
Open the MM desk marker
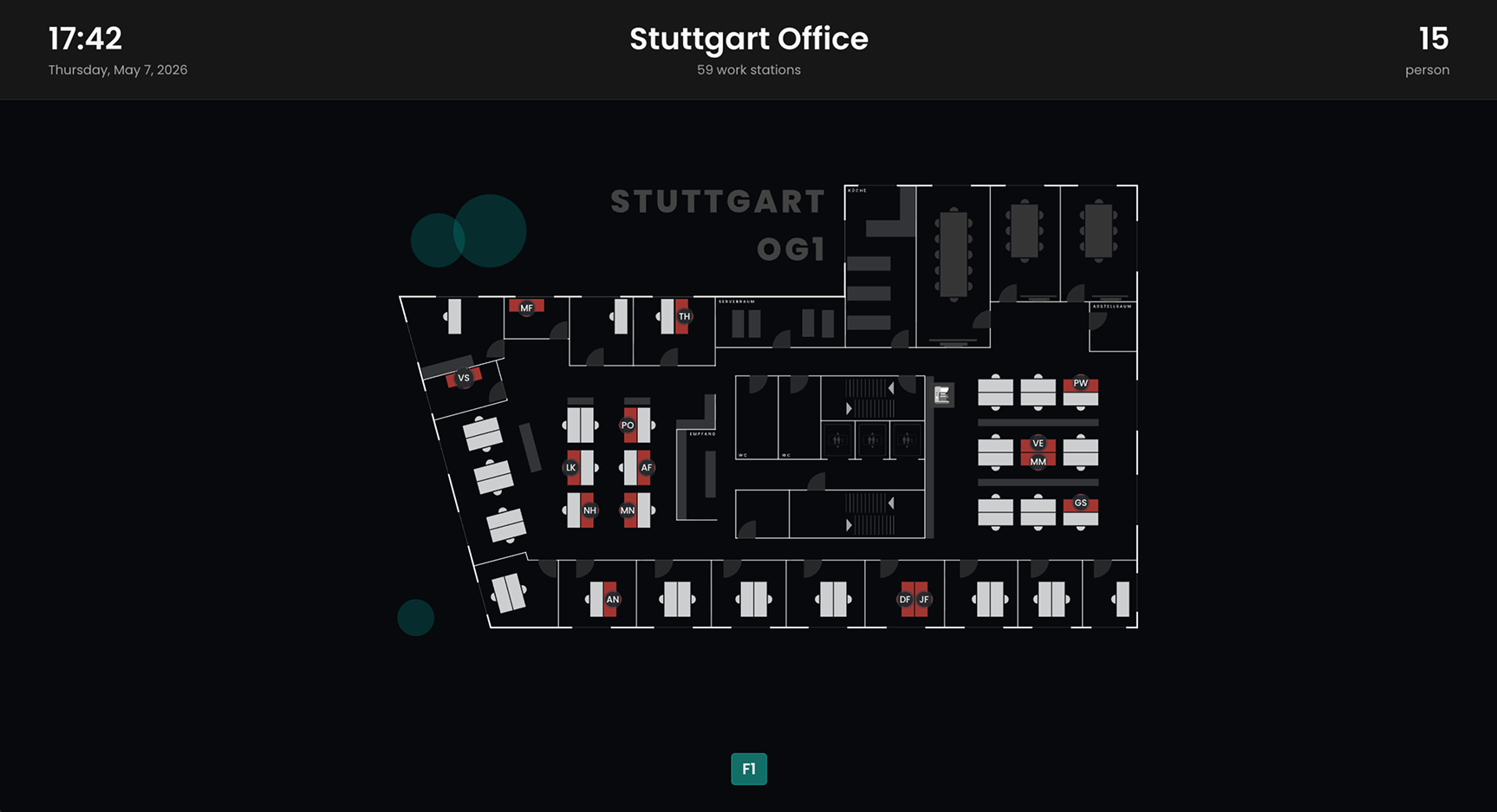tap(1038, 462)
